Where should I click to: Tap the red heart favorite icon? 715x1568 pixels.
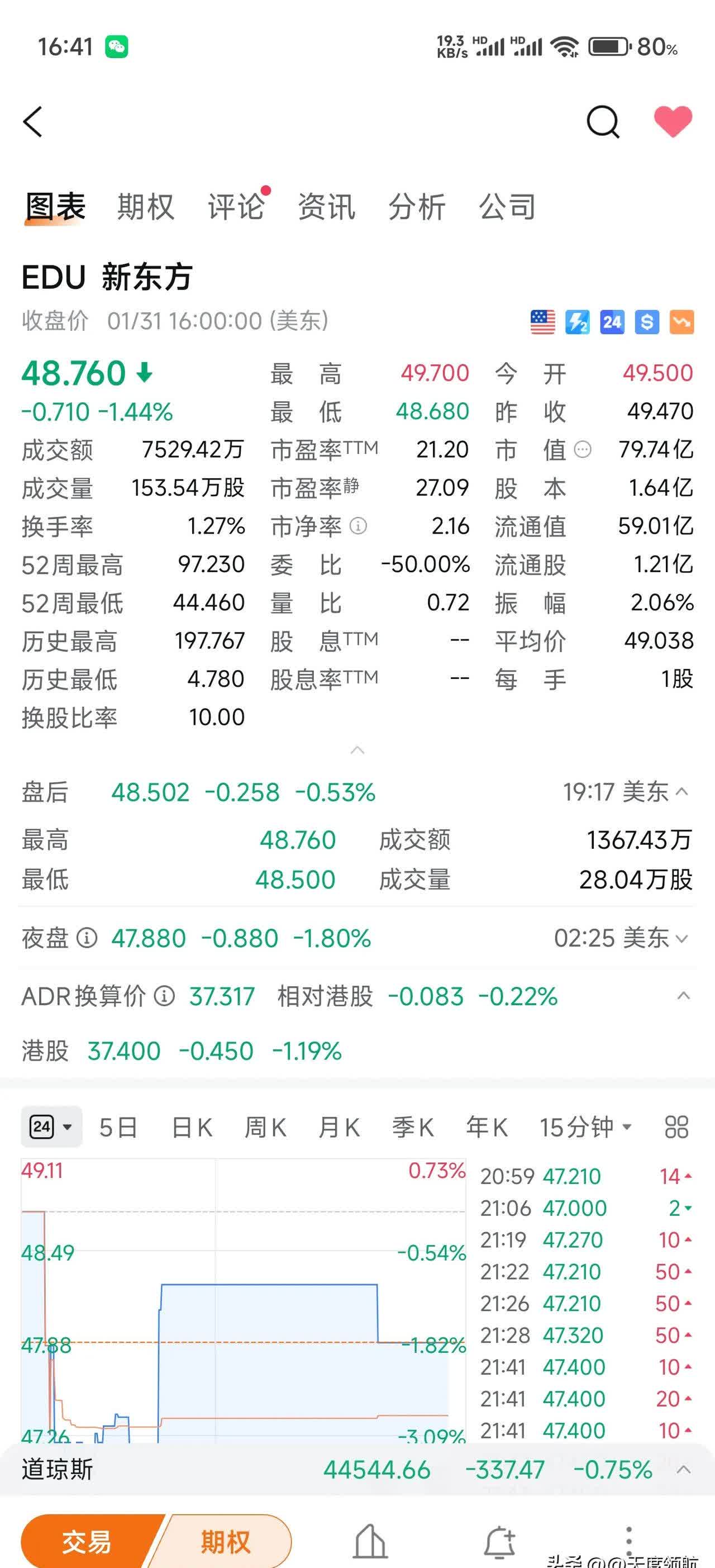tap(673, 122)
